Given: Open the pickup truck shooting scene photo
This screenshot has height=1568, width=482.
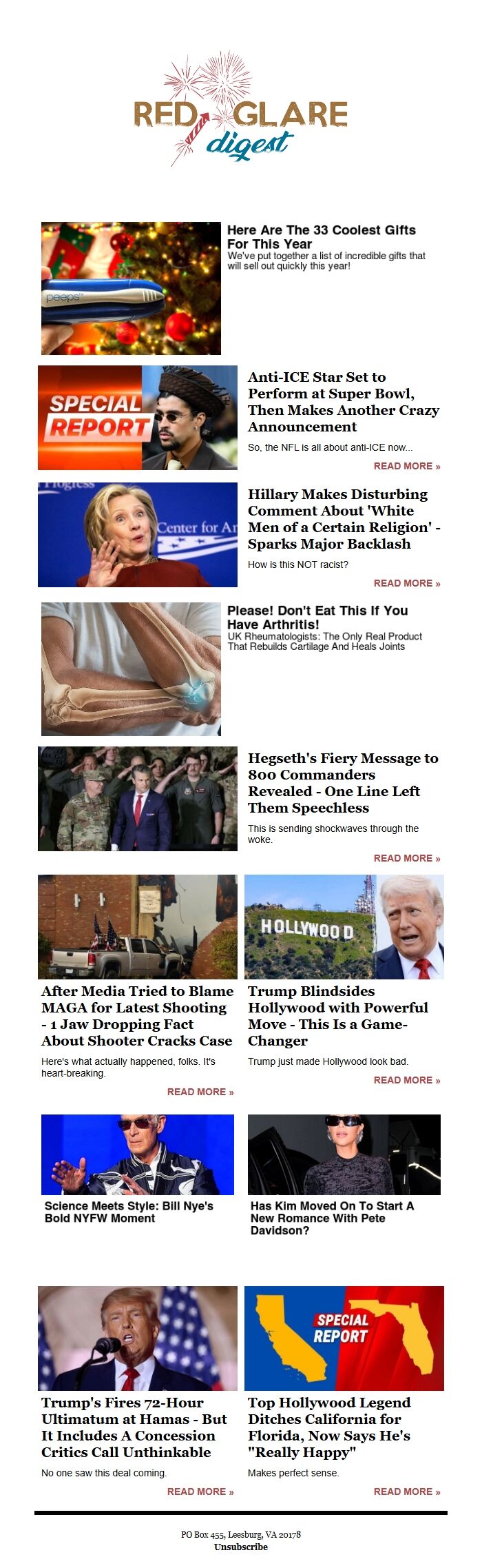Looking at the screenshot, I should (x=138, y=927).
